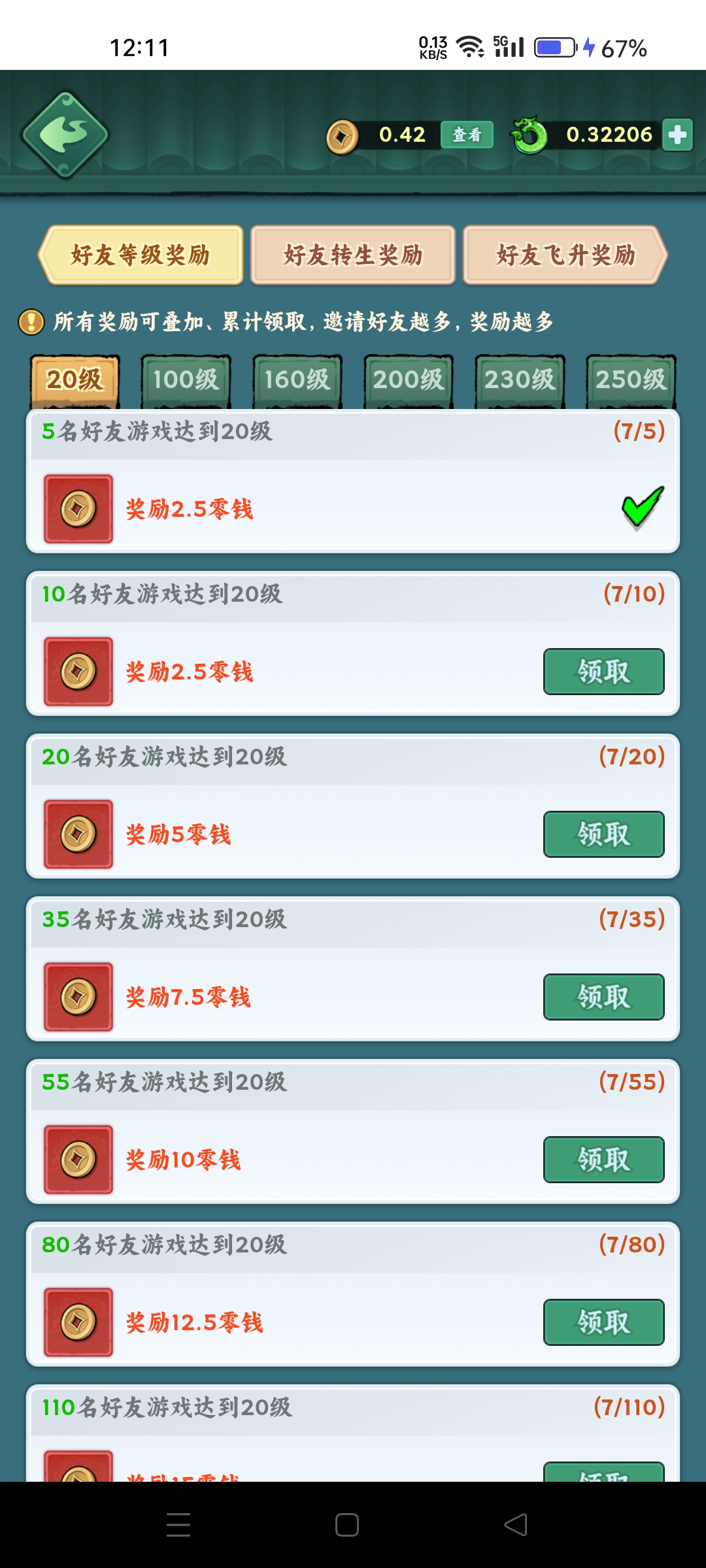
Task: Claim the 奖励12.5零钱 reward for 80名好友
Action: pos(603,1322)
